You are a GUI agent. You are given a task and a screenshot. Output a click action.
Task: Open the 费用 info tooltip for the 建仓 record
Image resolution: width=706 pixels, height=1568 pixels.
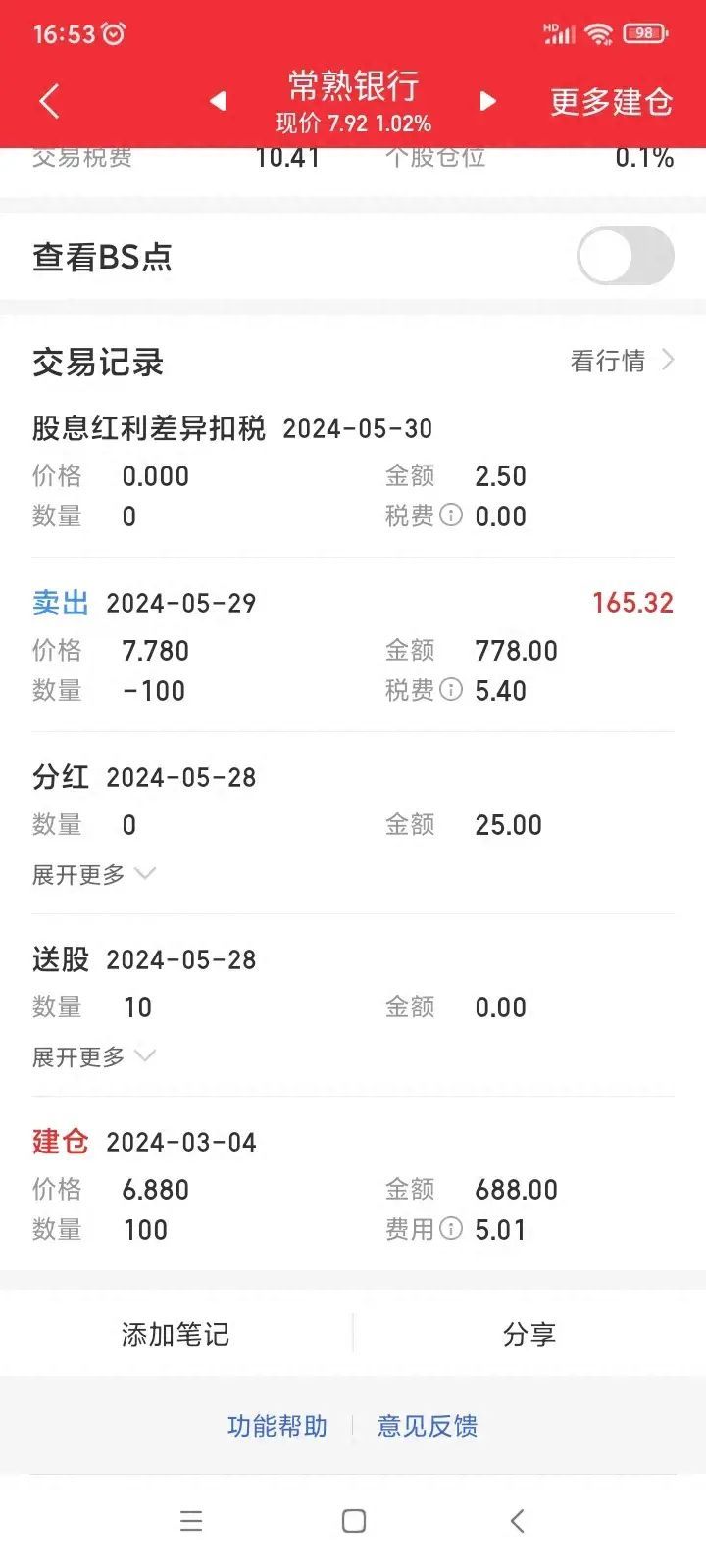click(451, 1229)
